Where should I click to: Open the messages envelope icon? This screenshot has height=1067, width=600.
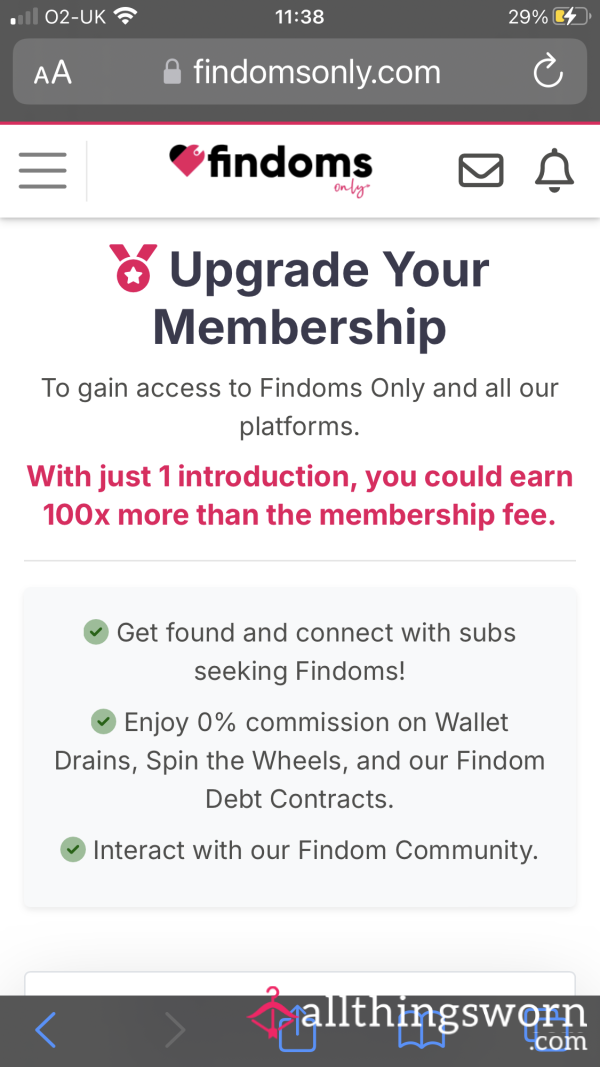pos(481,170)
